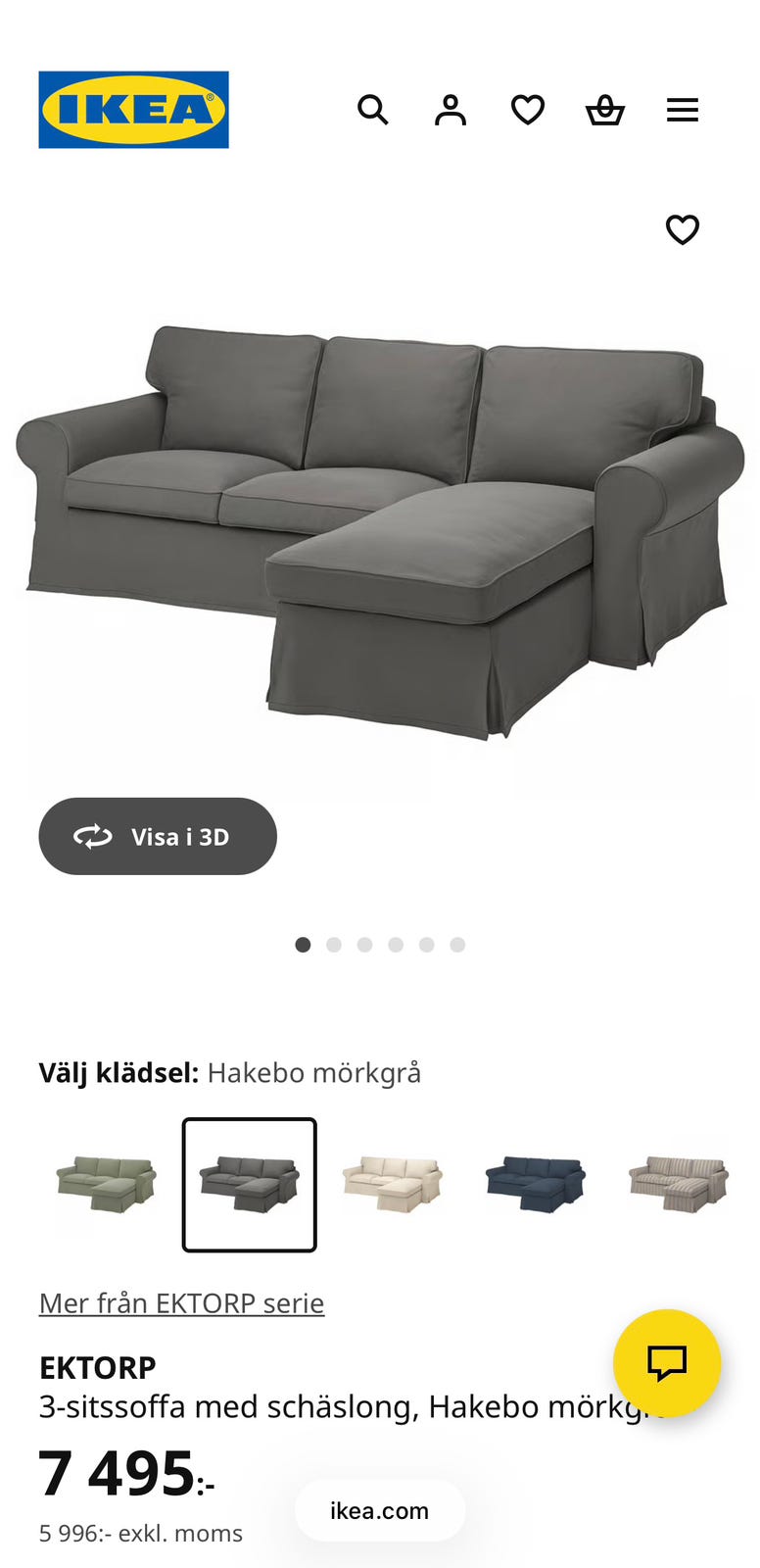Open the chat assistant bubble

coord(666,1363)
